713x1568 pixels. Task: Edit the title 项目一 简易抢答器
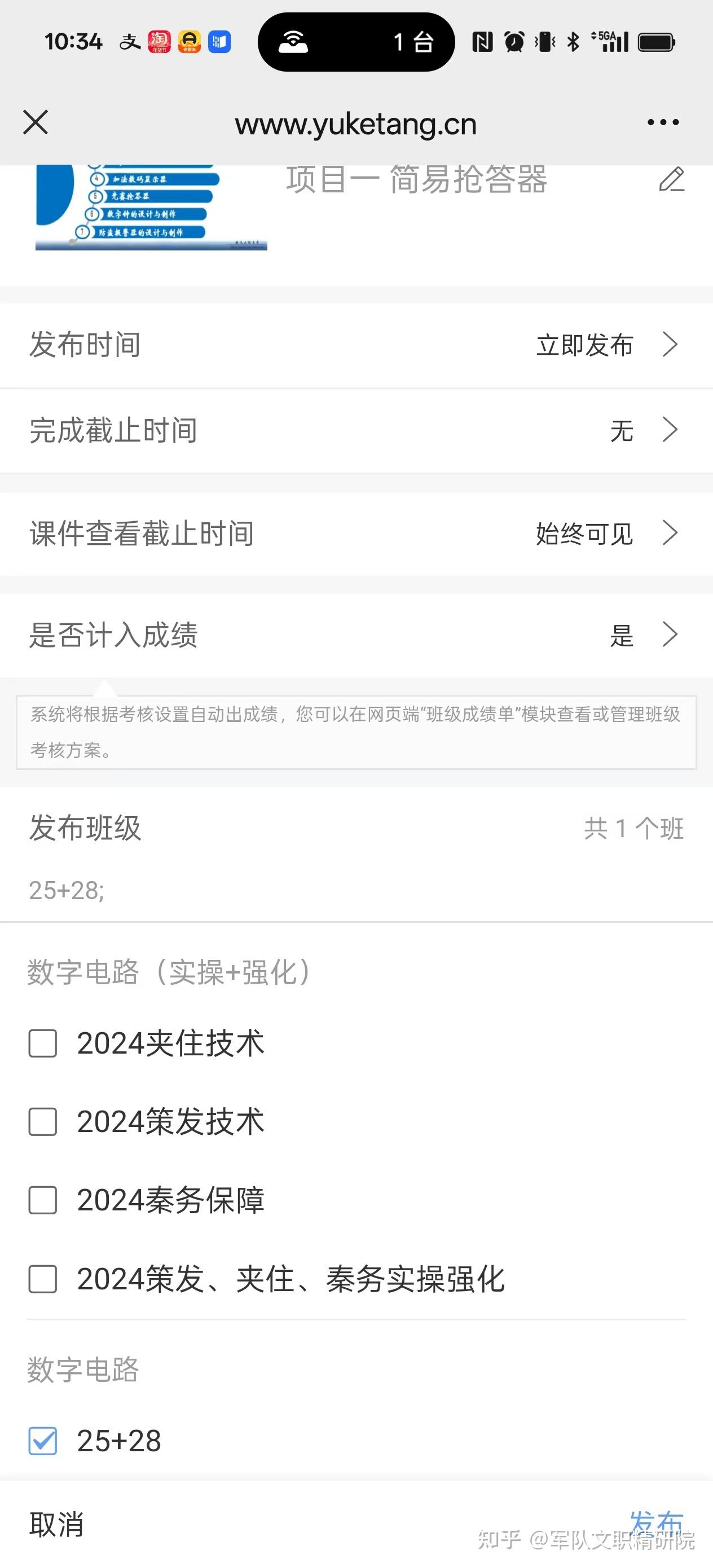tap(672, 179)
